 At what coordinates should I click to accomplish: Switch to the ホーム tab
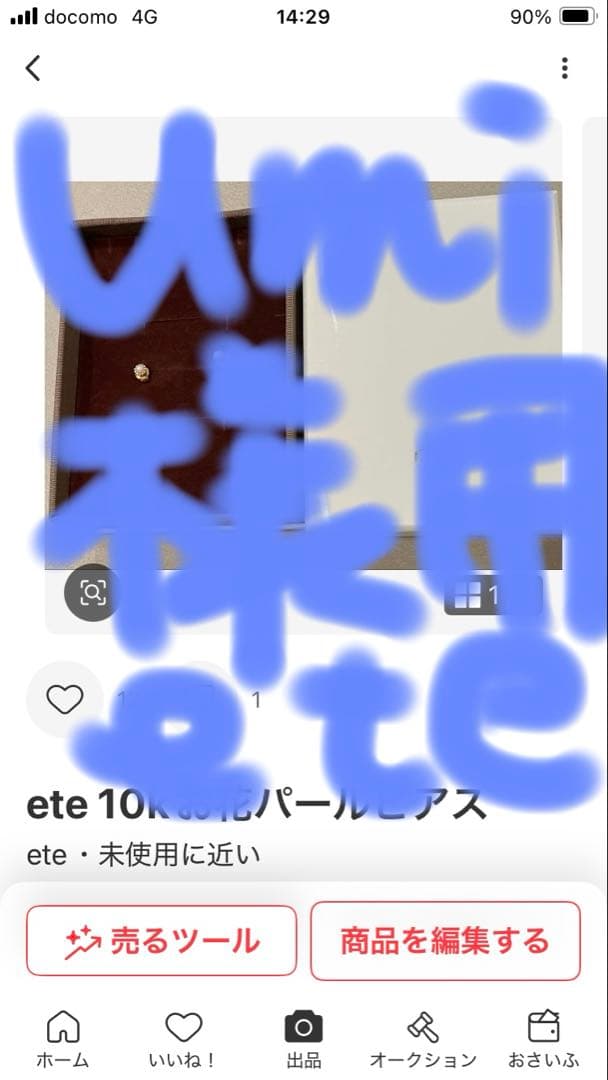coord(63,1039)
